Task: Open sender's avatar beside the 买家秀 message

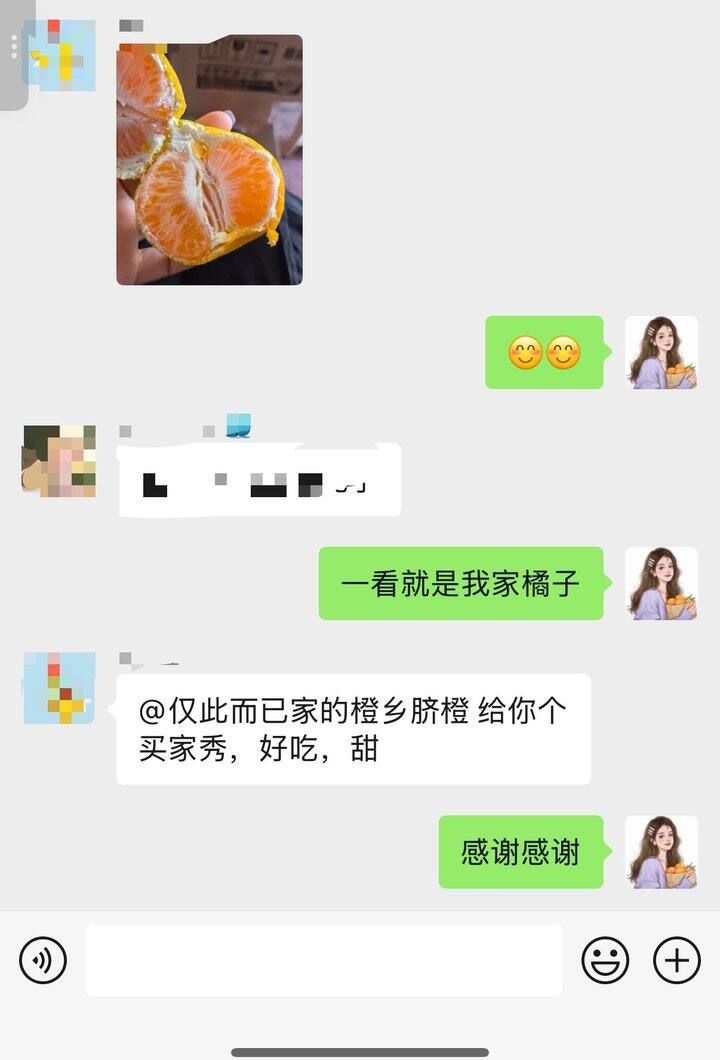Action: [x=60, y=688]
